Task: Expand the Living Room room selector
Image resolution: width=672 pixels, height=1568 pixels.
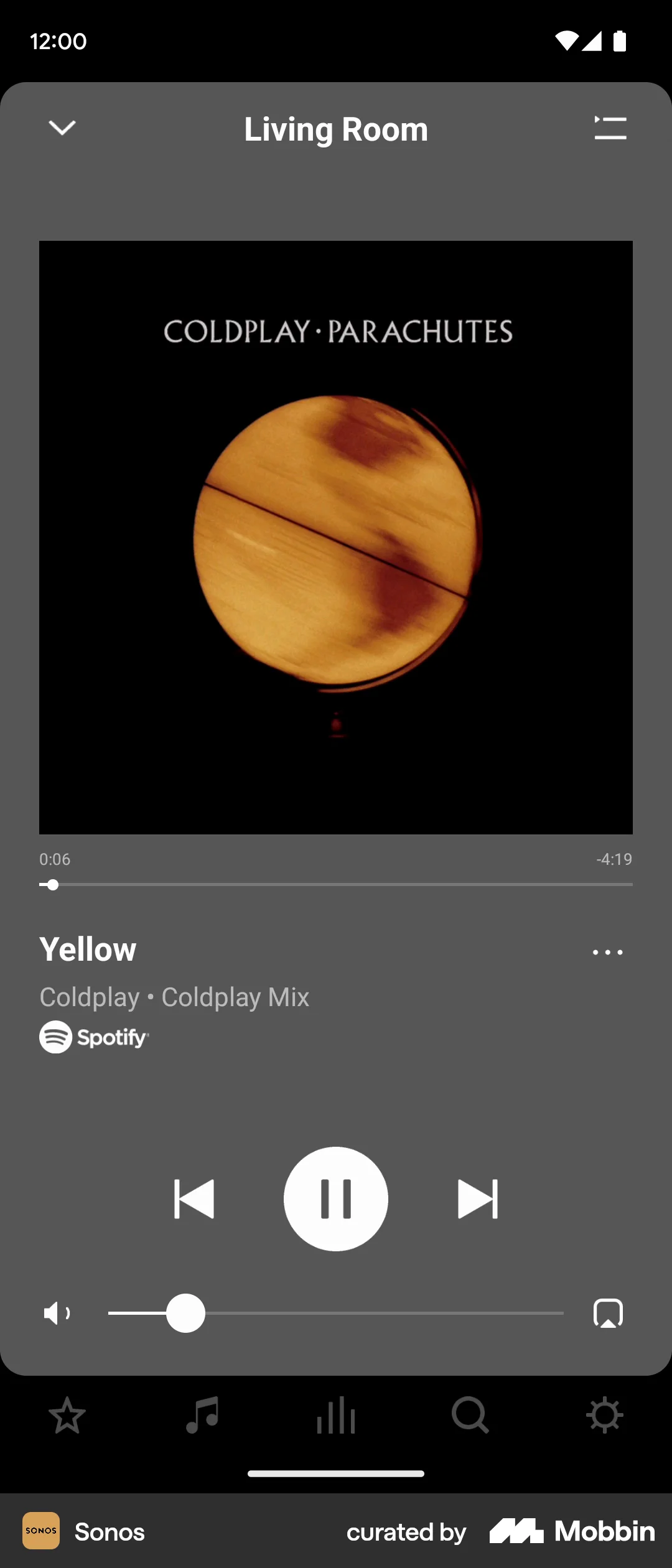Action: tap(336, 129)
